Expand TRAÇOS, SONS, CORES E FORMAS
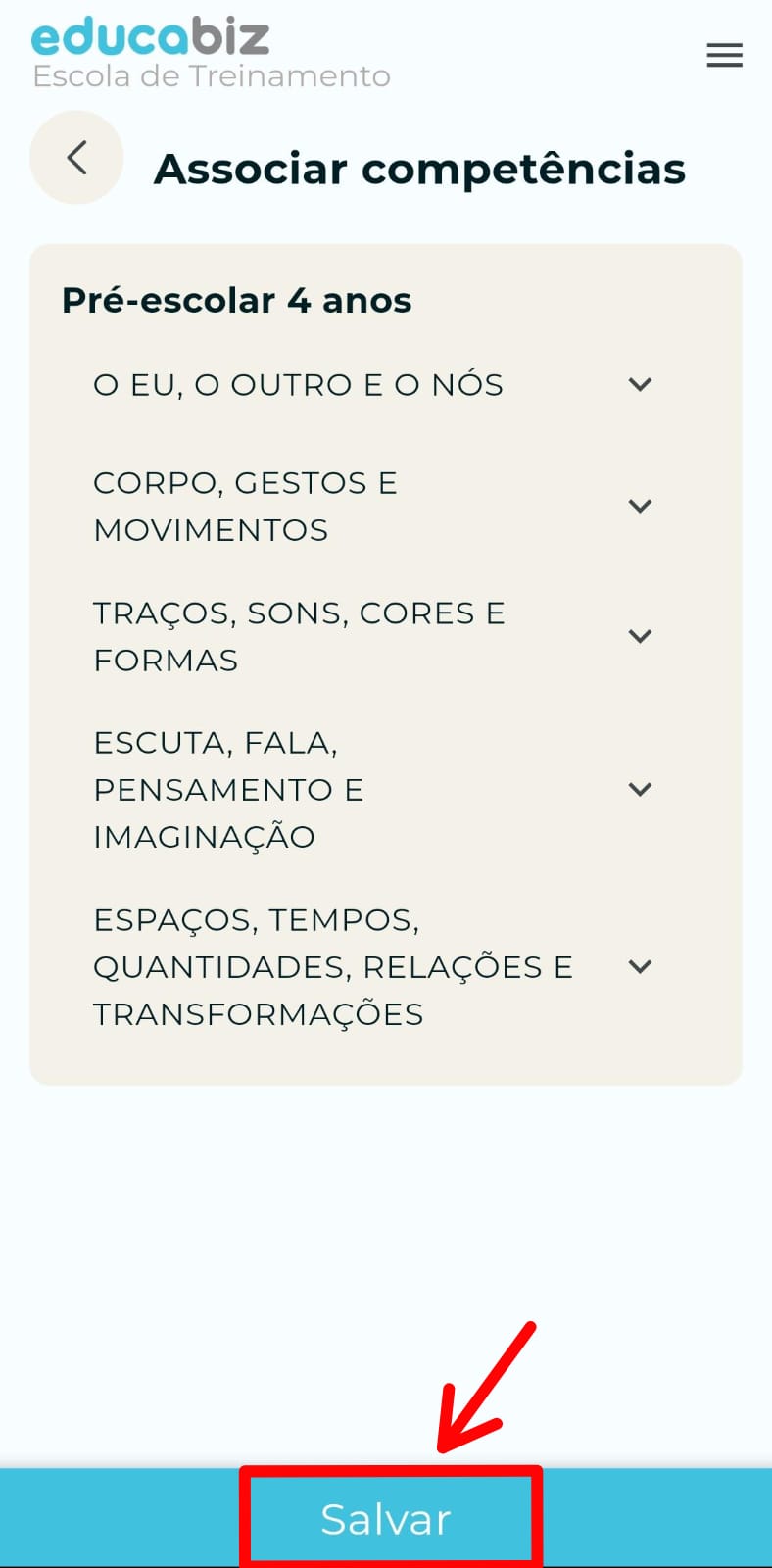Viewport: 772px width, 1568px height. coord(640,637)
